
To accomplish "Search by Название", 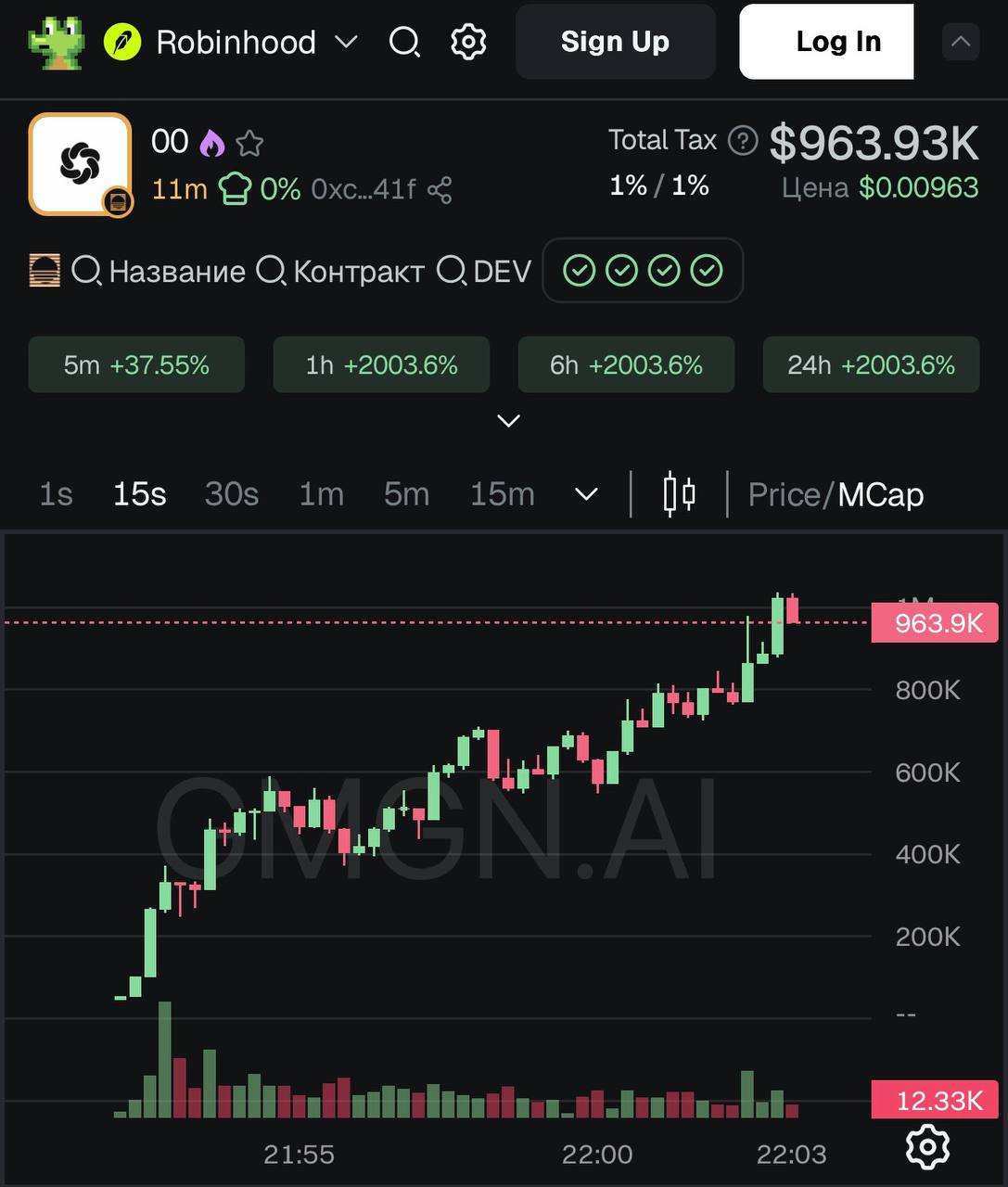I will (159, 271).
